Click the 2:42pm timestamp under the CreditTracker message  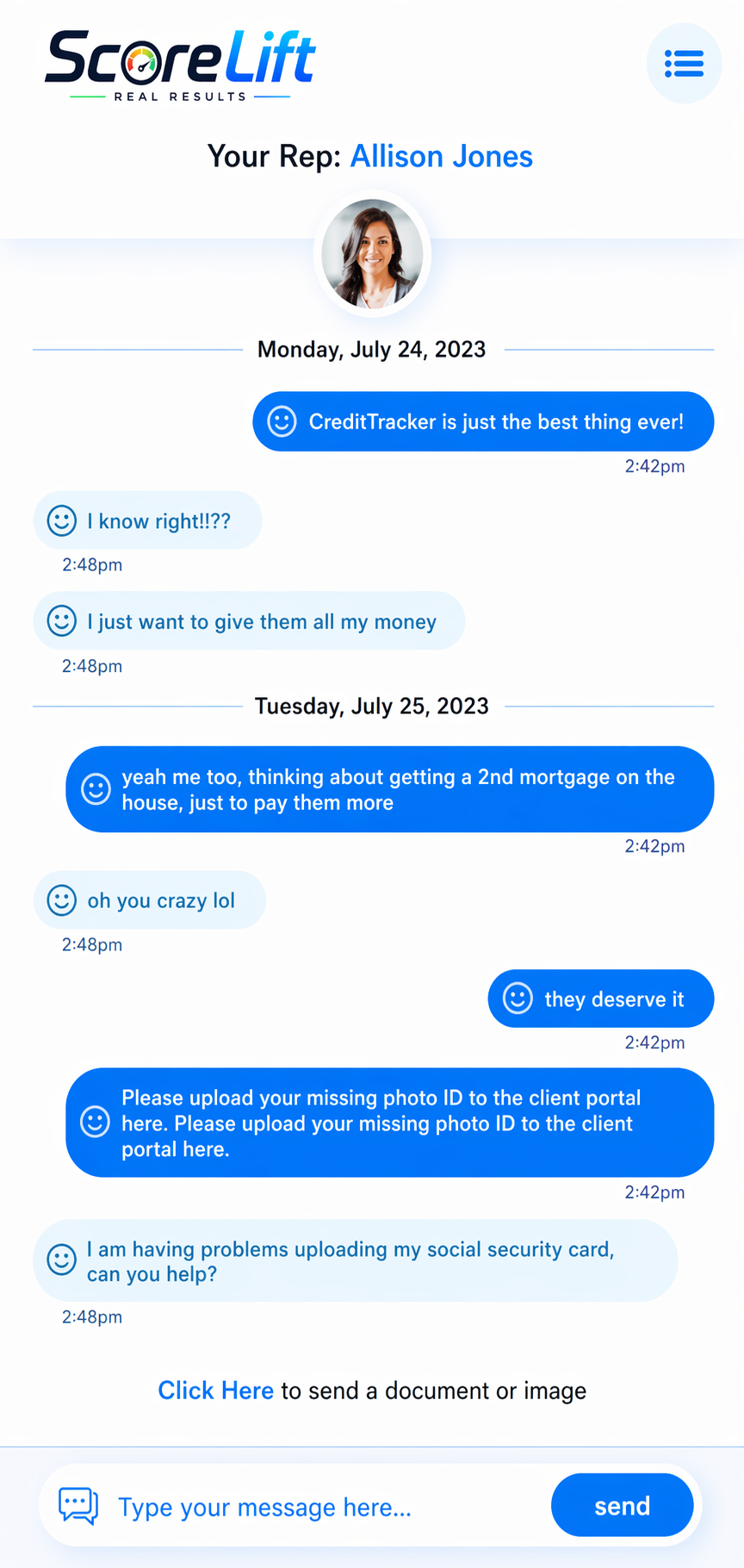pos(654,466)
